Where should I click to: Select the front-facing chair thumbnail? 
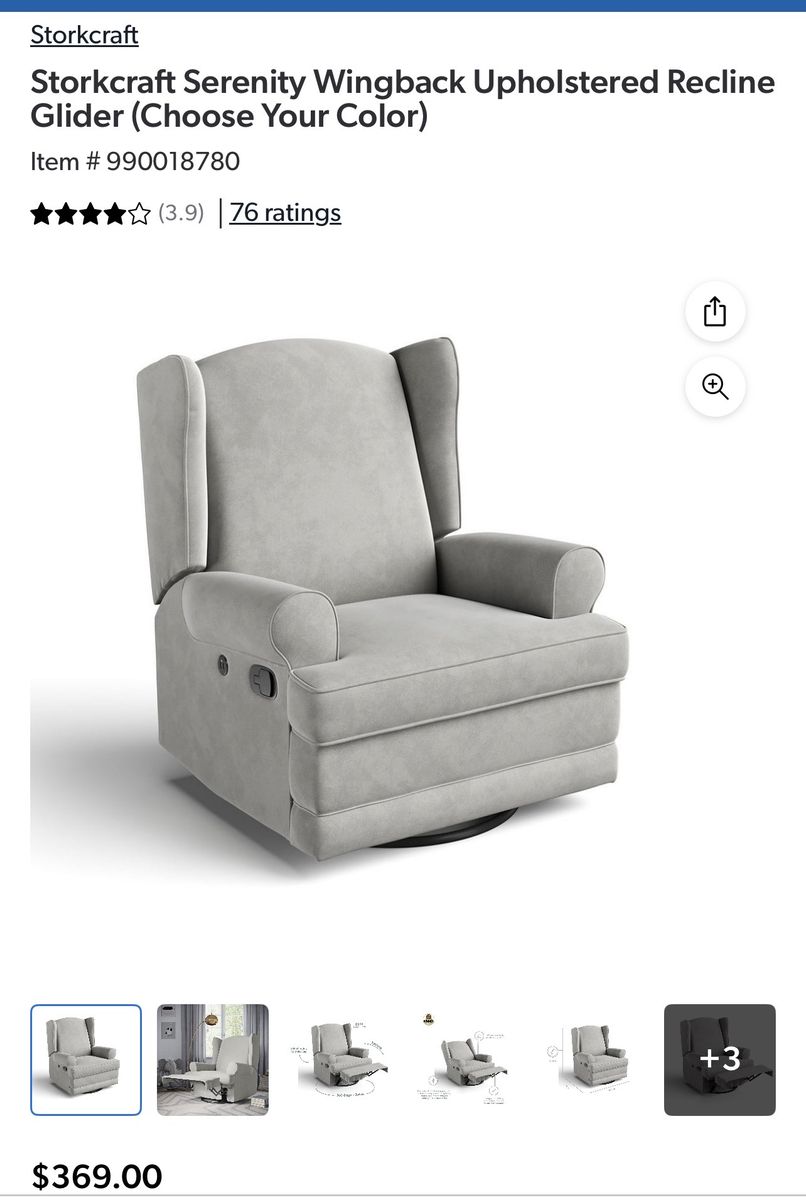(x=86, y=1059)
